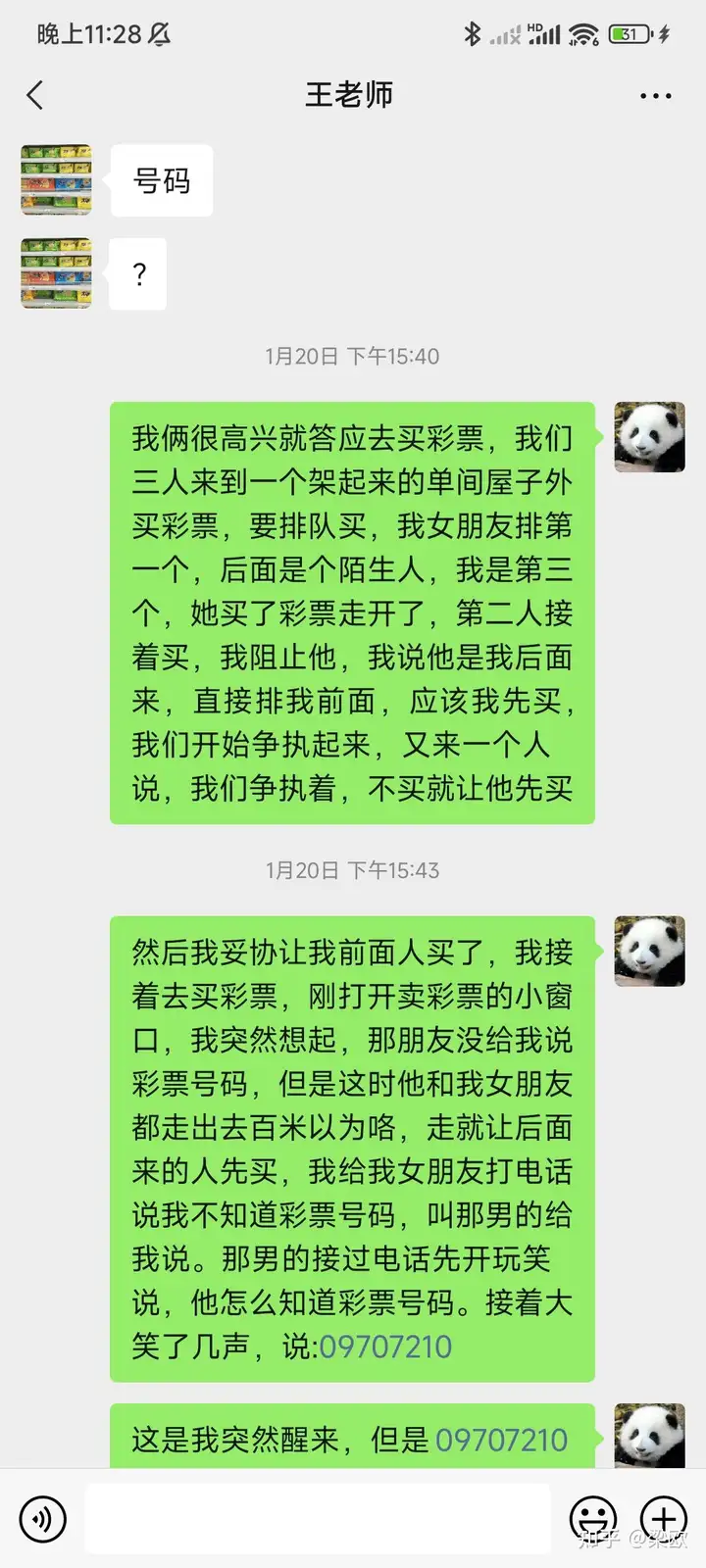Image resolution: width=706 pixels, height=1568 pixels.
Task: Tap the number 09707210 after 说:
Action: point(385,1347)
